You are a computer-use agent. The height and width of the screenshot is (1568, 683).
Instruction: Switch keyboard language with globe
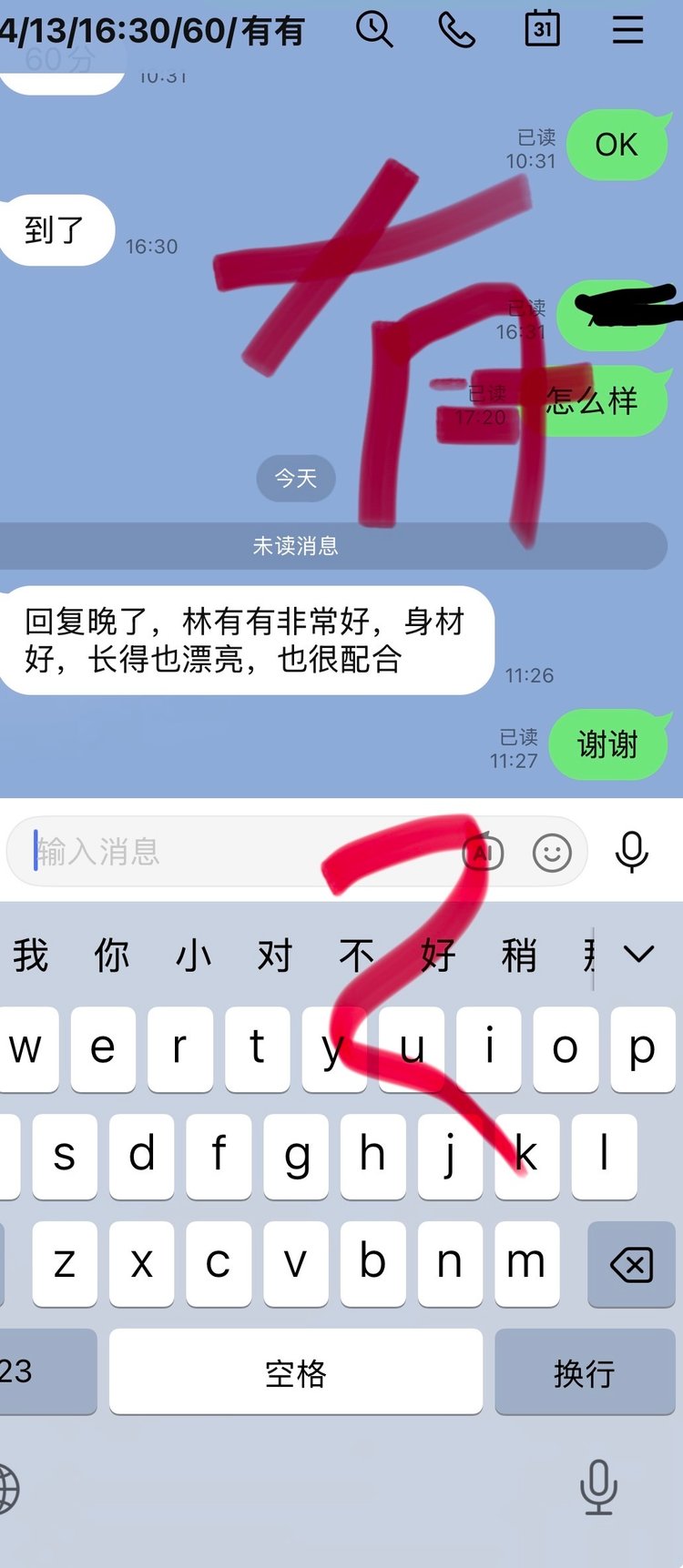tap(7, 1489)
